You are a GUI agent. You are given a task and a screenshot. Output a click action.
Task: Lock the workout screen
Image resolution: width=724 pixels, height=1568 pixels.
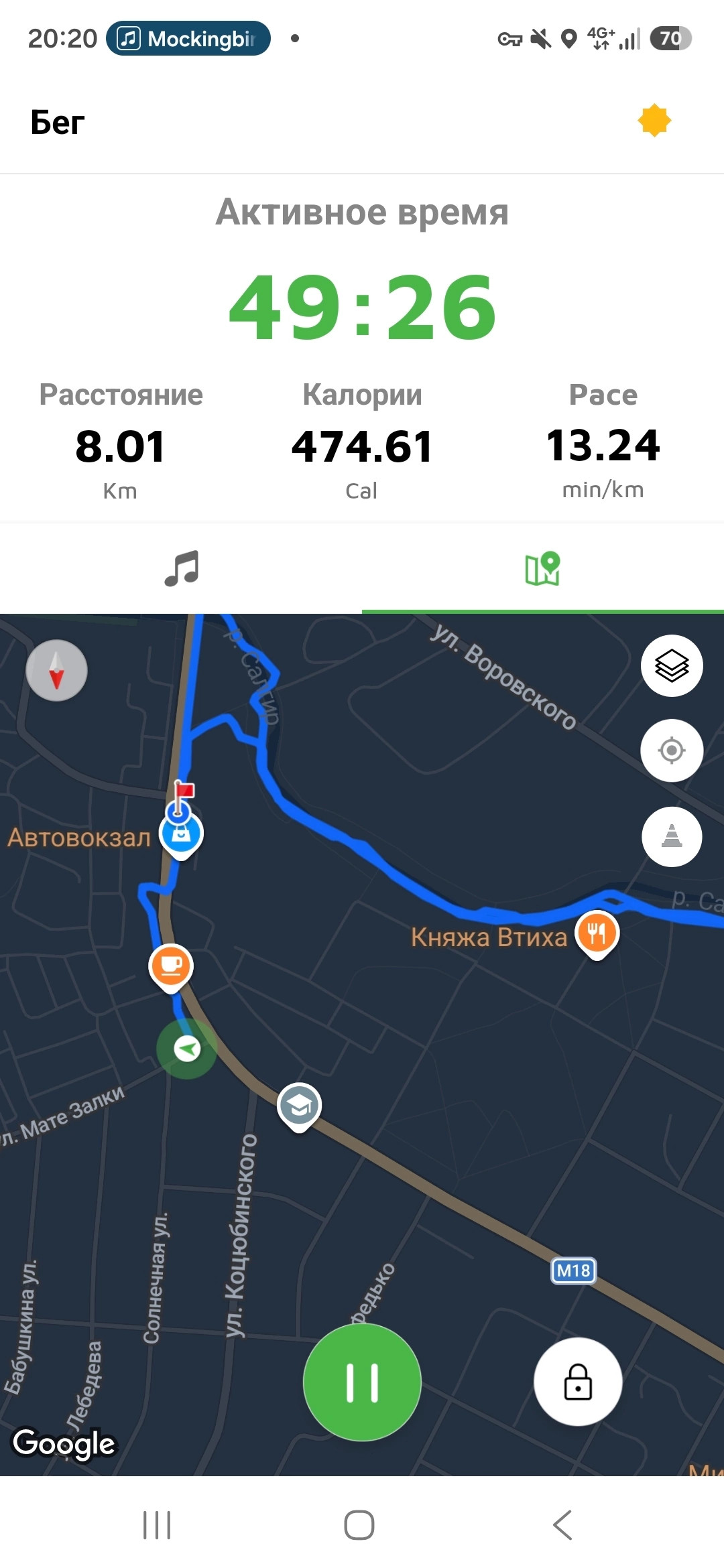coord(578,1382)
